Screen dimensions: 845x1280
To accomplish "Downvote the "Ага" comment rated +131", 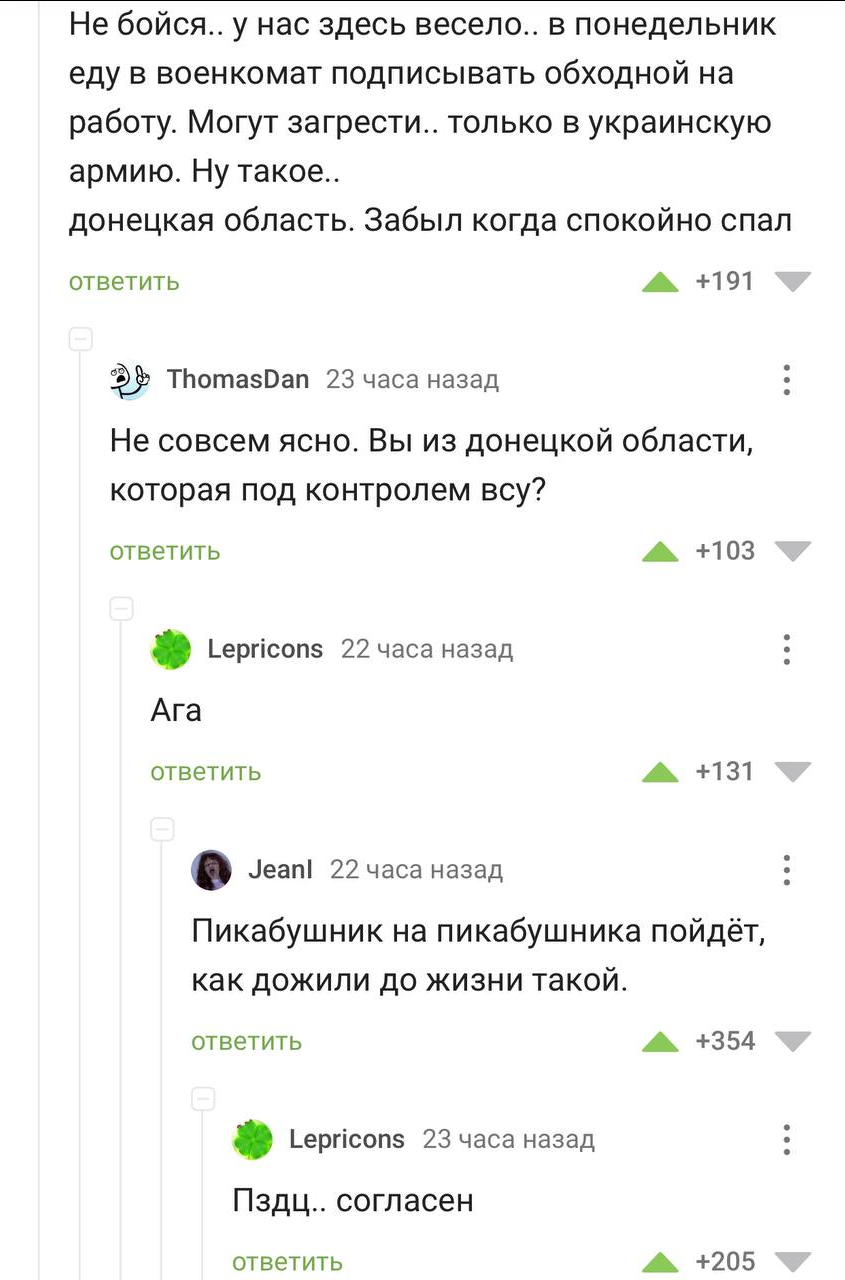I will coord(793,771).
